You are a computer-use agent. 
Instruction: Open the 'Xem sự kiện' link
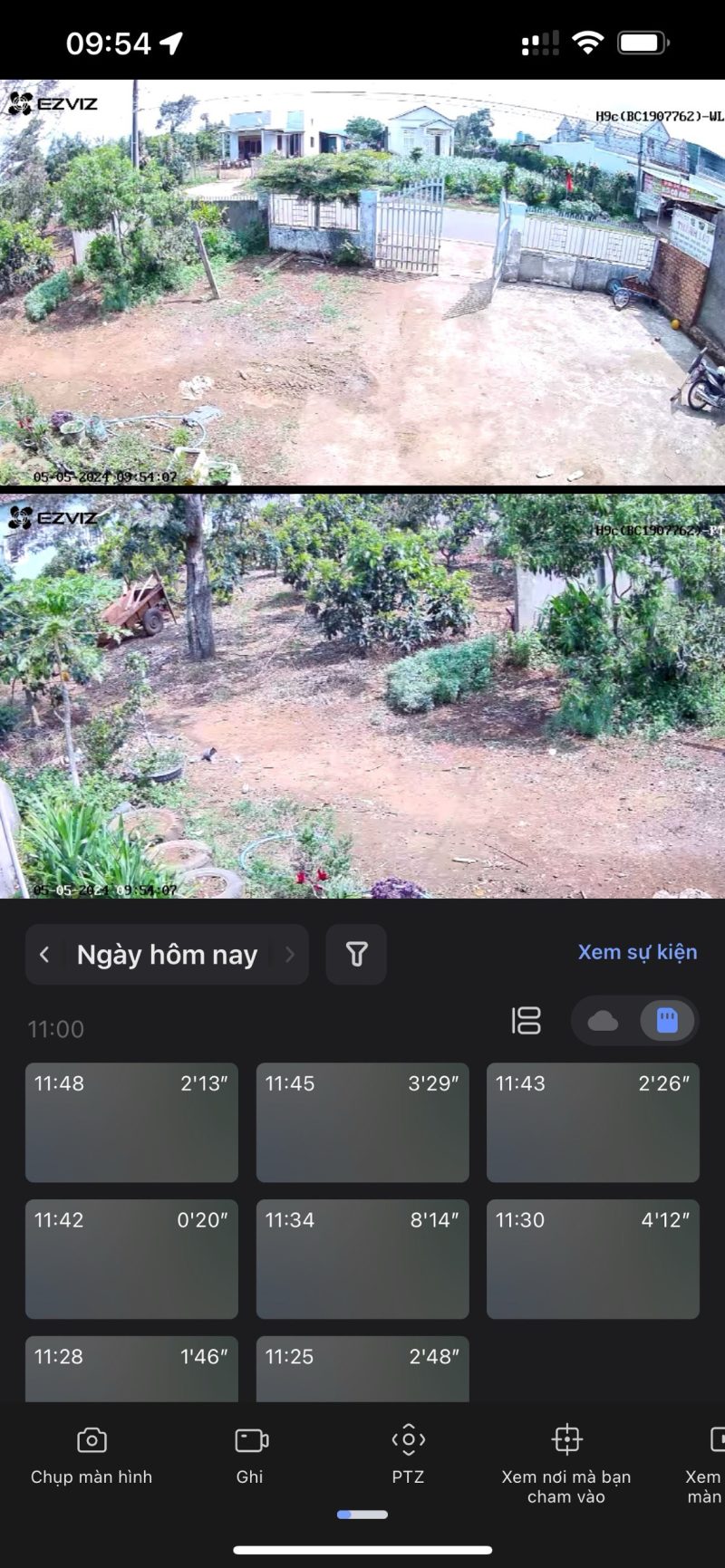(637, 952)
